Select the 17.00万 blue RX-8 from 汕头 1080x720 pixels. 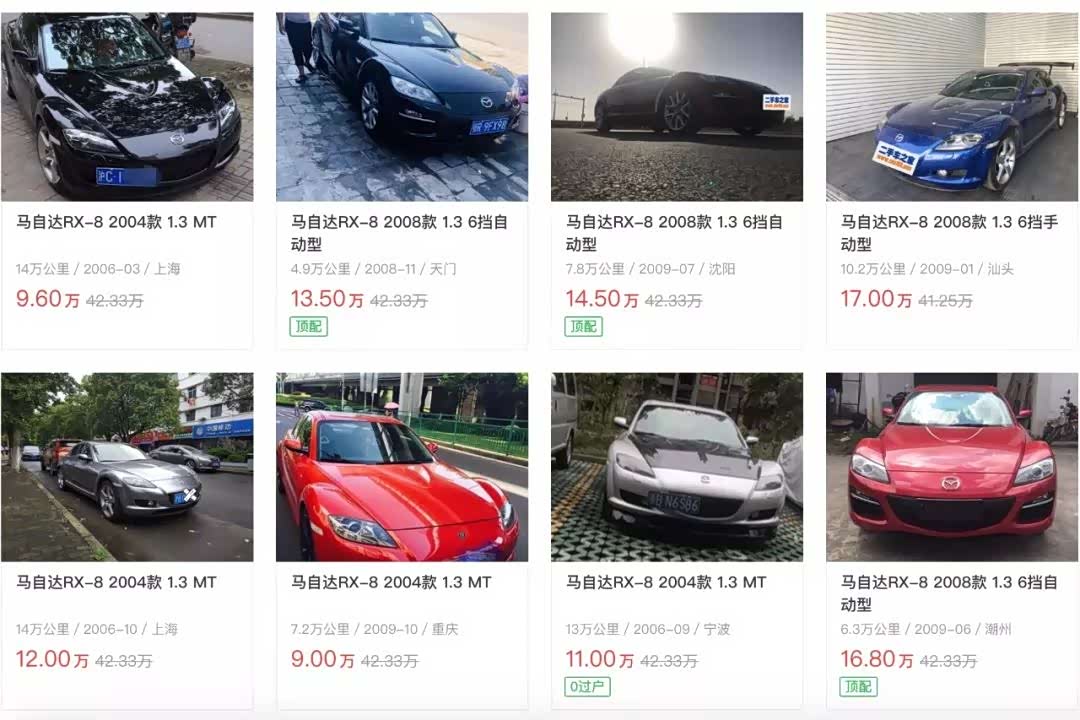(951, 108)
